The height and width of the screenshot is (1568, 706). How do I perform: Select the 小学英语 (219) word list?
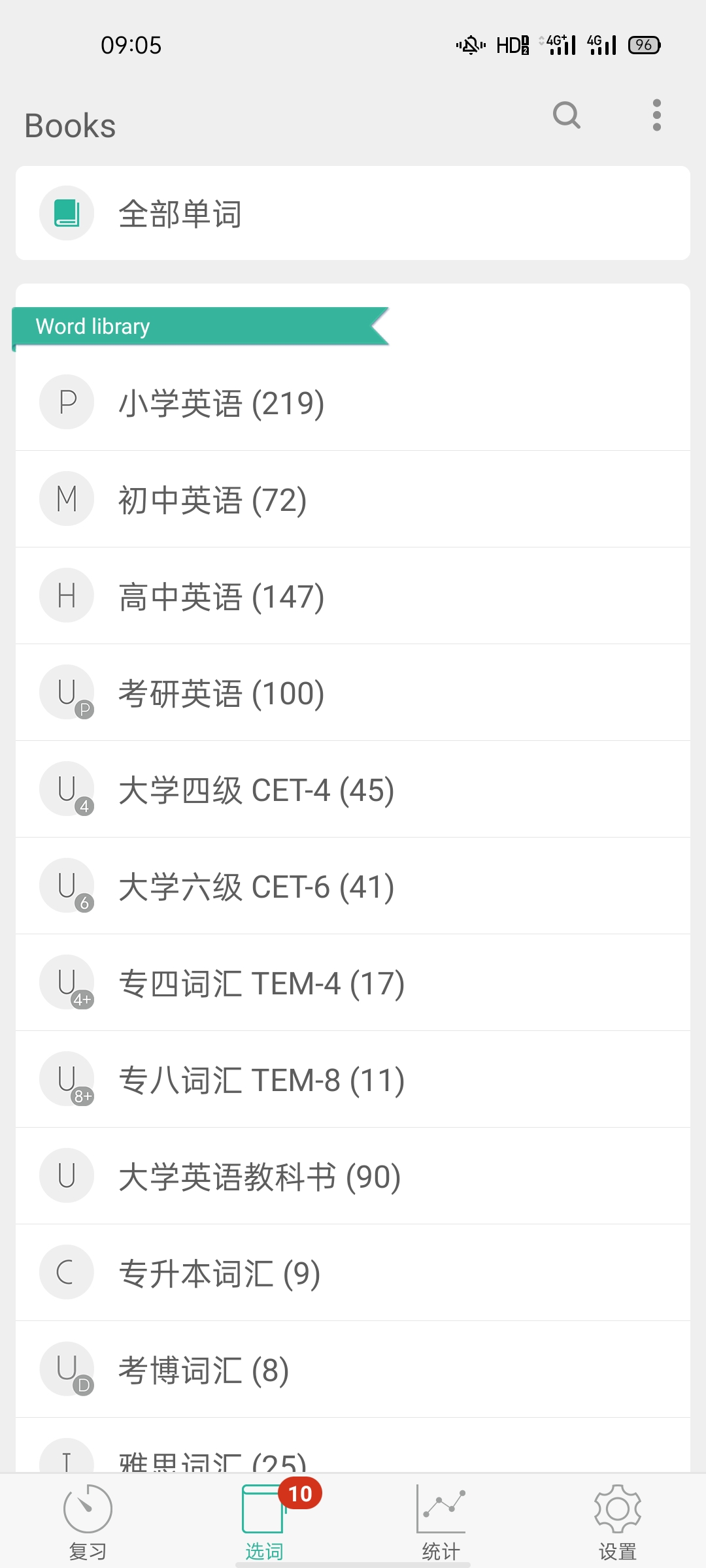pyautogui.click(x=353, y=402)
